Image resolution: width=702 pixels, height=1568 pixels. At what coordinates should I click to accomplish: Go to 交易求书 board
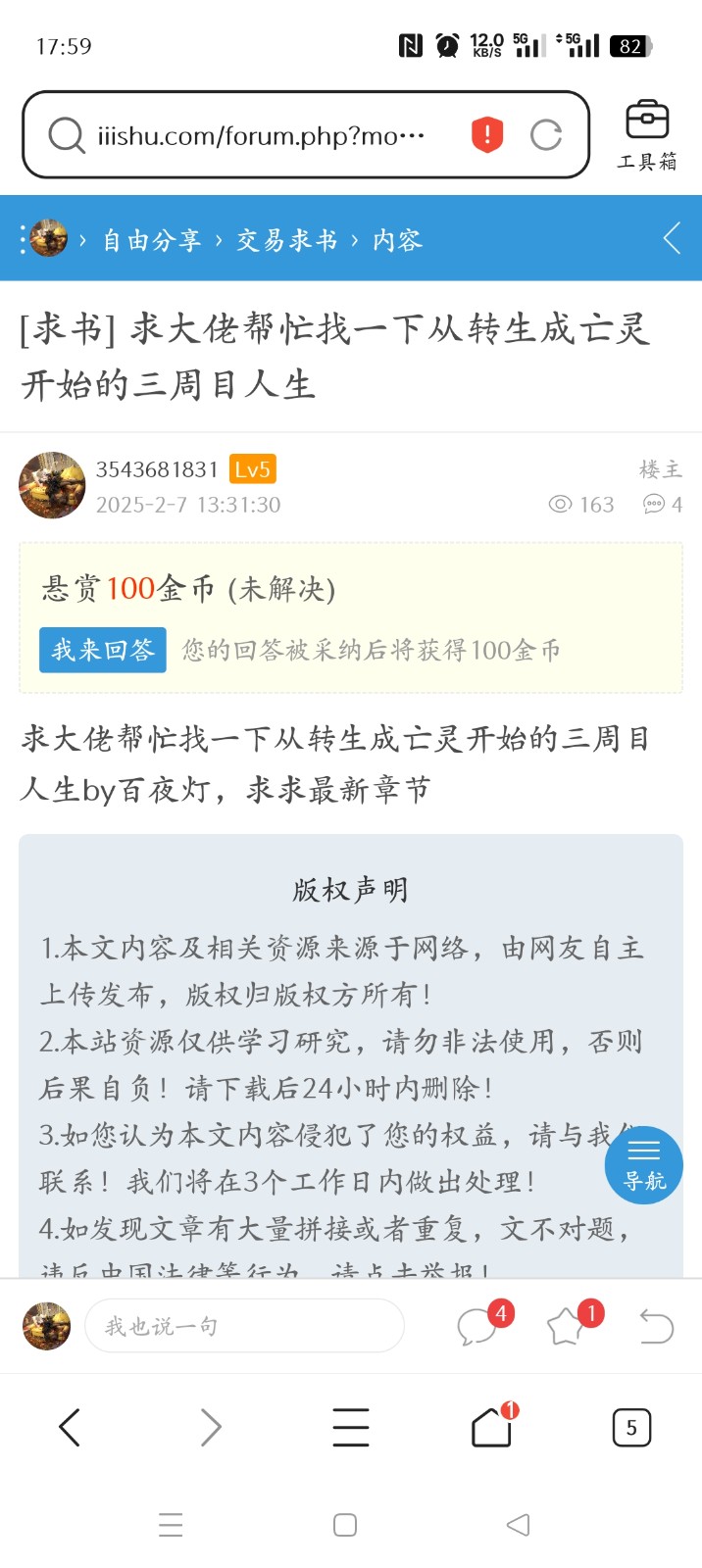[x=286, y=240]
